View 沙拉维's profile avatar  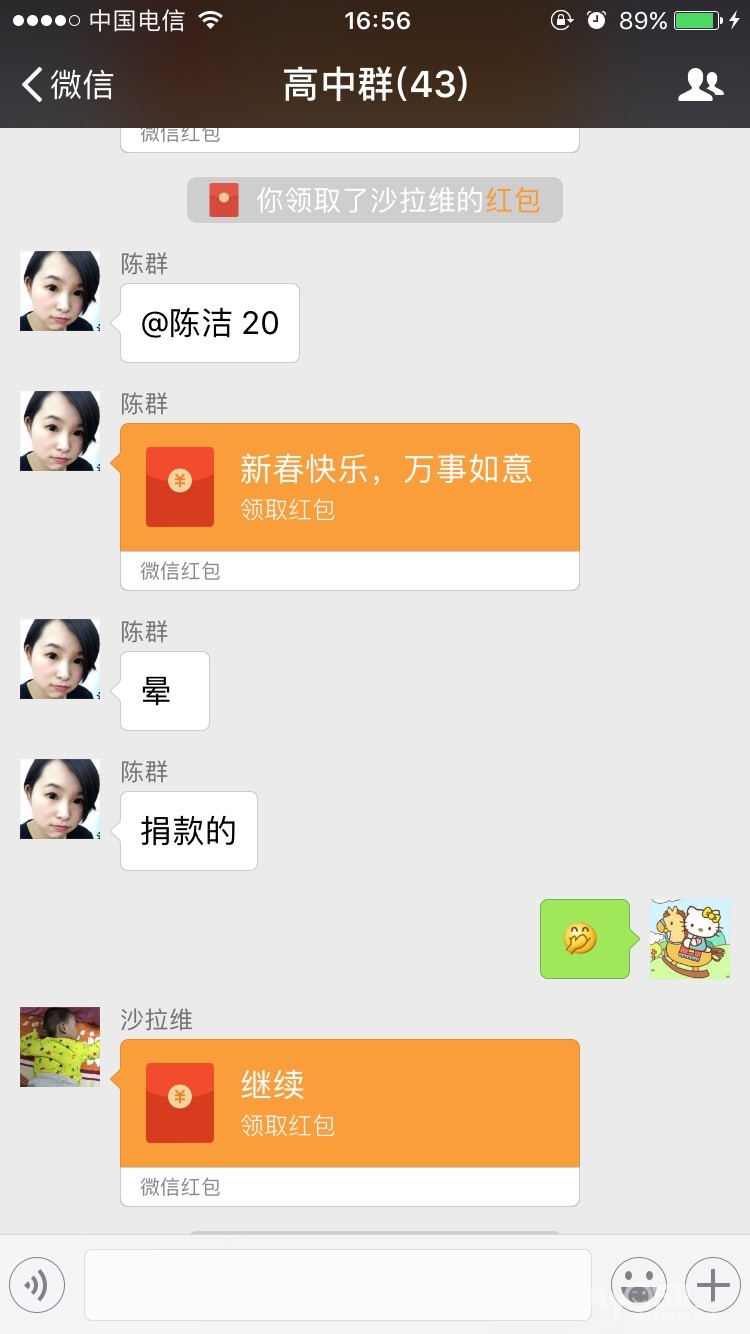point(60,1046)
